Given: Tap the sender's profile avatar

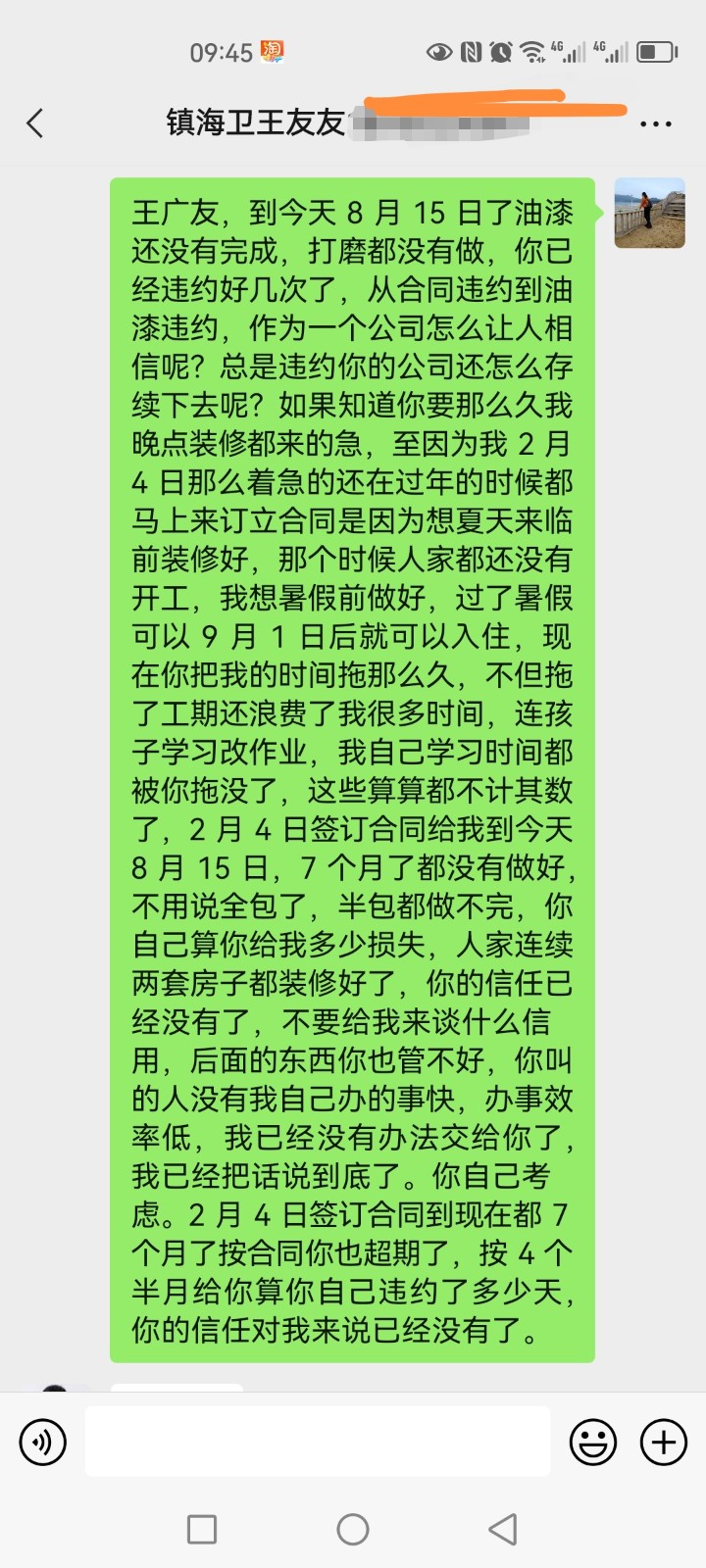Looking at the screenshot, I should 649,213.
